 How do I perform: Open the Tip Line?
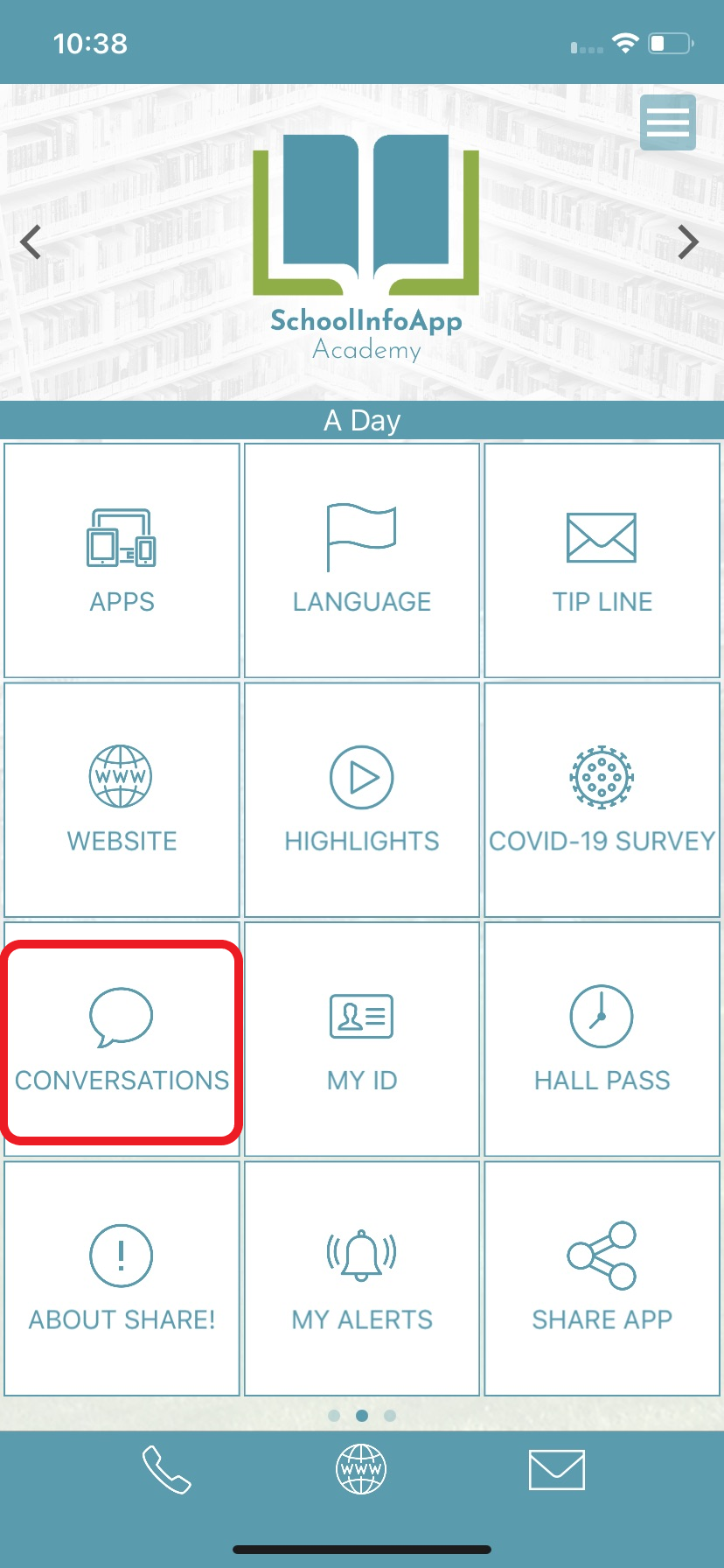click(602, 561)
